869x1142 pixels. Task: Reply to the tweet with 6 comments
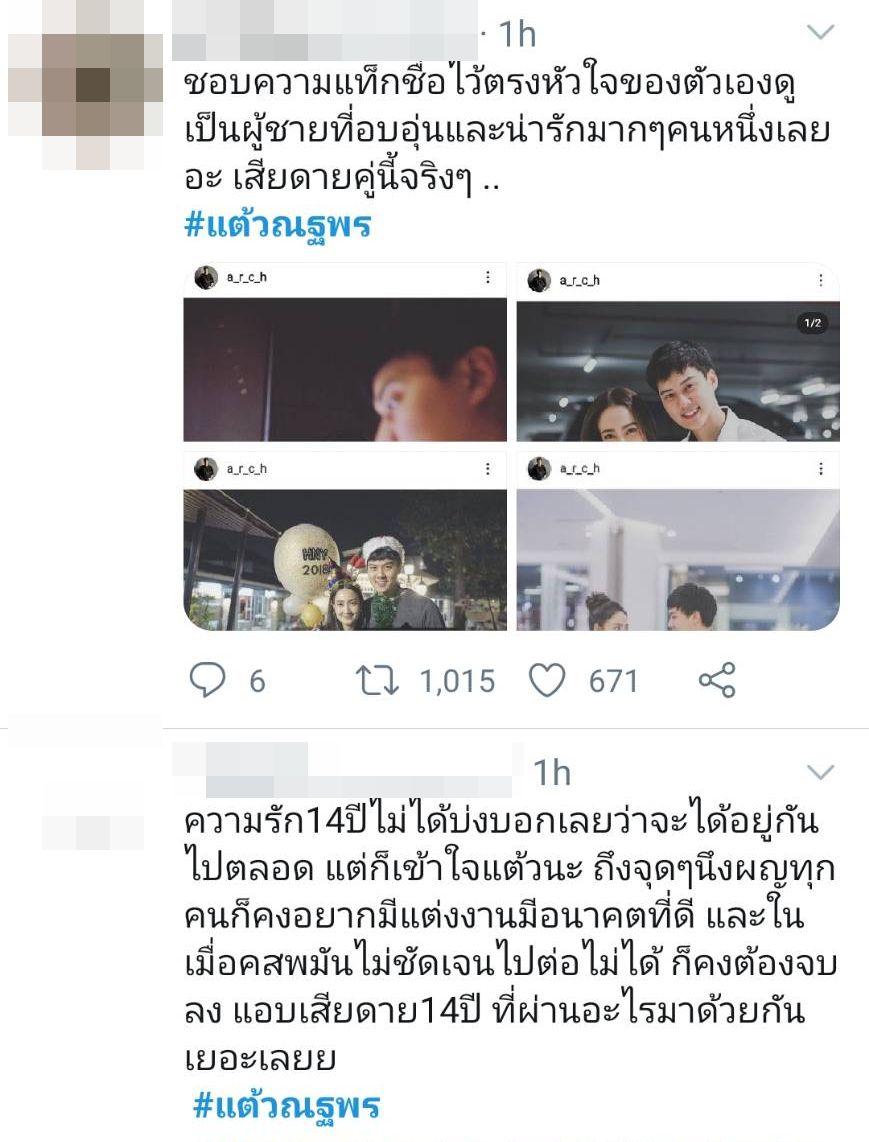pyautogui.click(x=208, y=681)
